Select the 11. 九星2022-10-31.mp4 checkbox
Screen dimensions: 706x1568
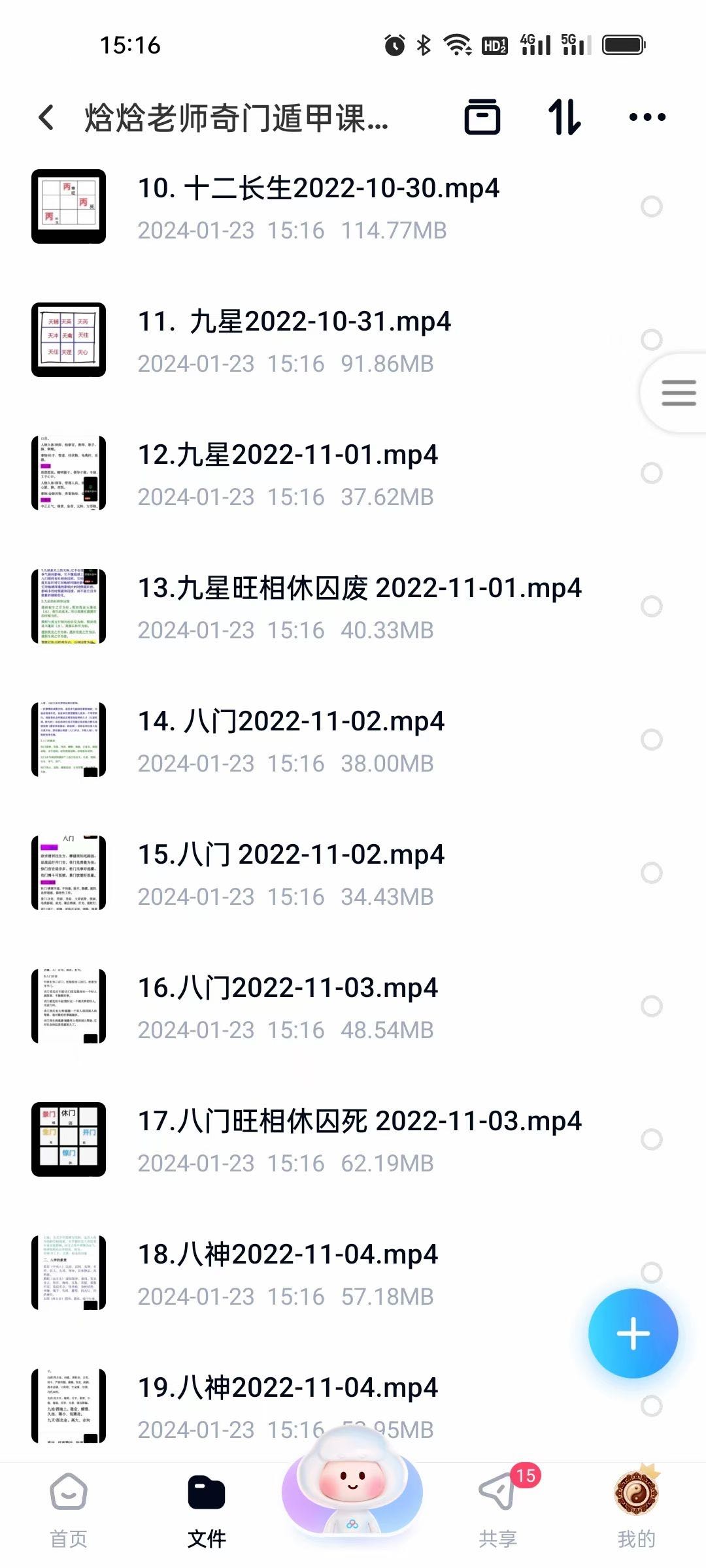(x=651, y=340)
